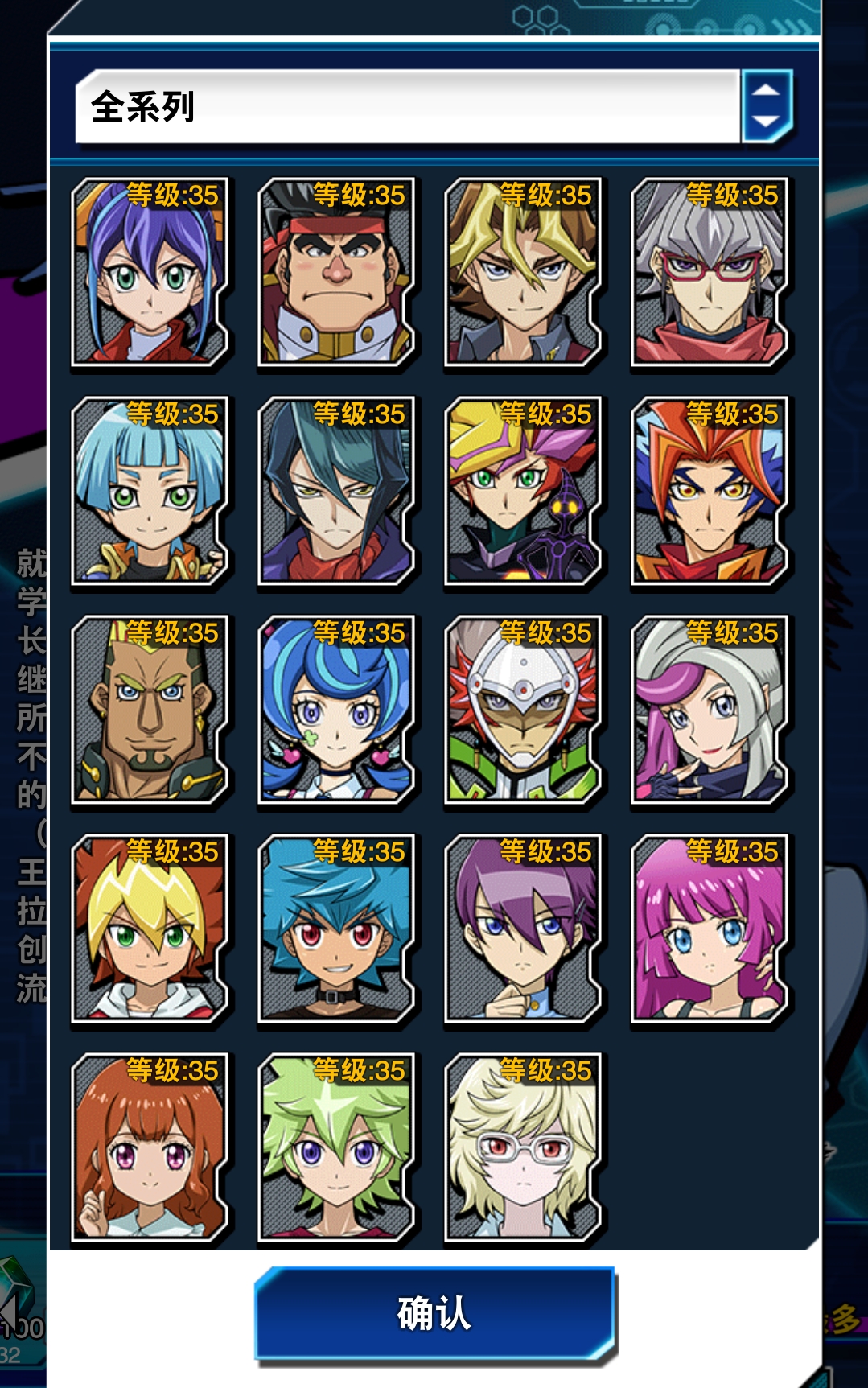Screen dimensions: 868x1388
Task: Pick the bearded tan-skinned character with earrings
Action: click(150, 710)
